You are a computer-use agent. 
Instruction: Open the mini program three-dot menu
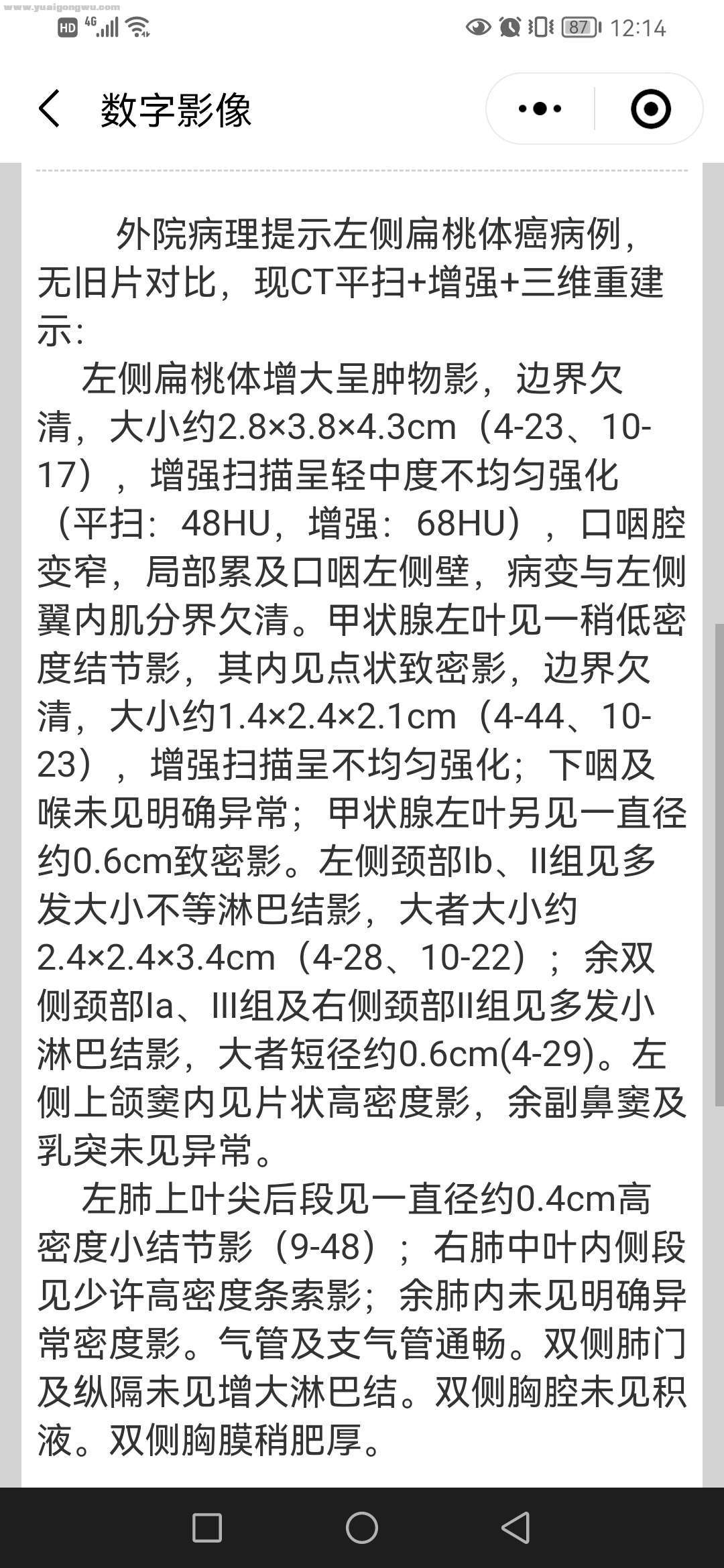pos(540,109)
